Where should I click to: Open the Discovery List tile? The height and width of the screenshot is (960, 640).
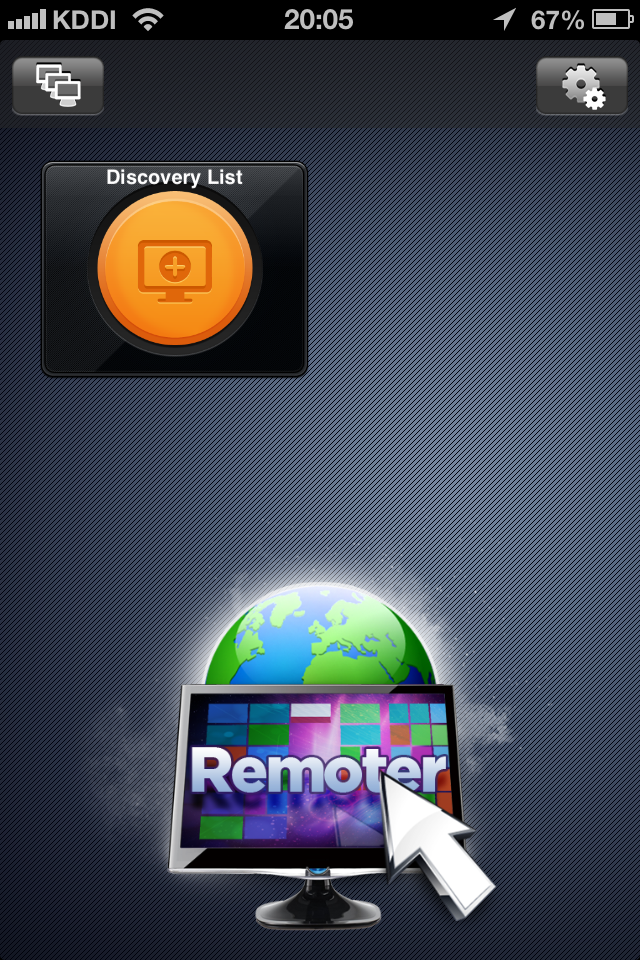(x=175, y=270)
